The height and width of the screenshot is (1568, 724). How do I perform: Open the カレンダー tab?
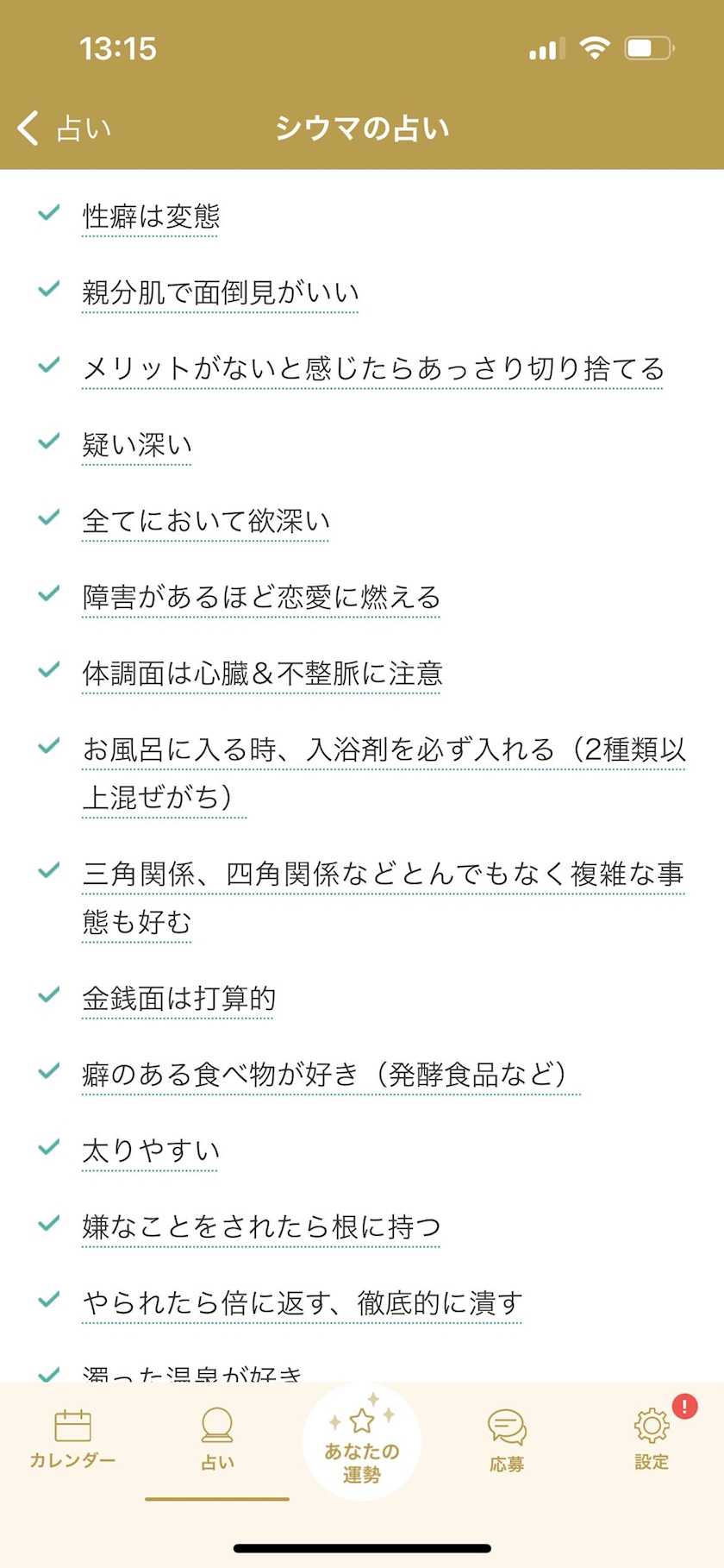click(x=72, y=1440)
